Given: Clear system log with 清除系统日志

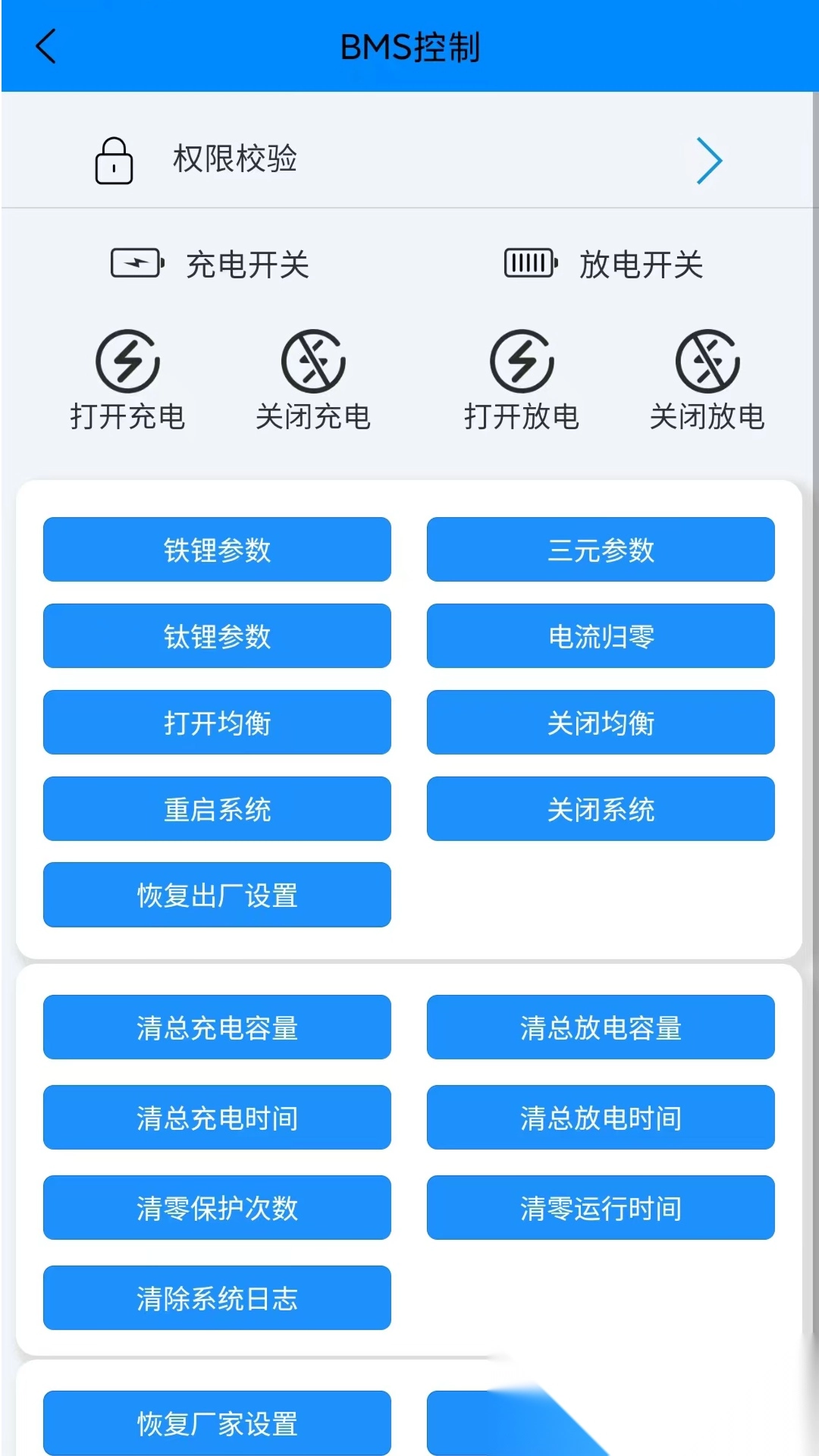Looking at the screenshot, I should (x=217, y=1298).
